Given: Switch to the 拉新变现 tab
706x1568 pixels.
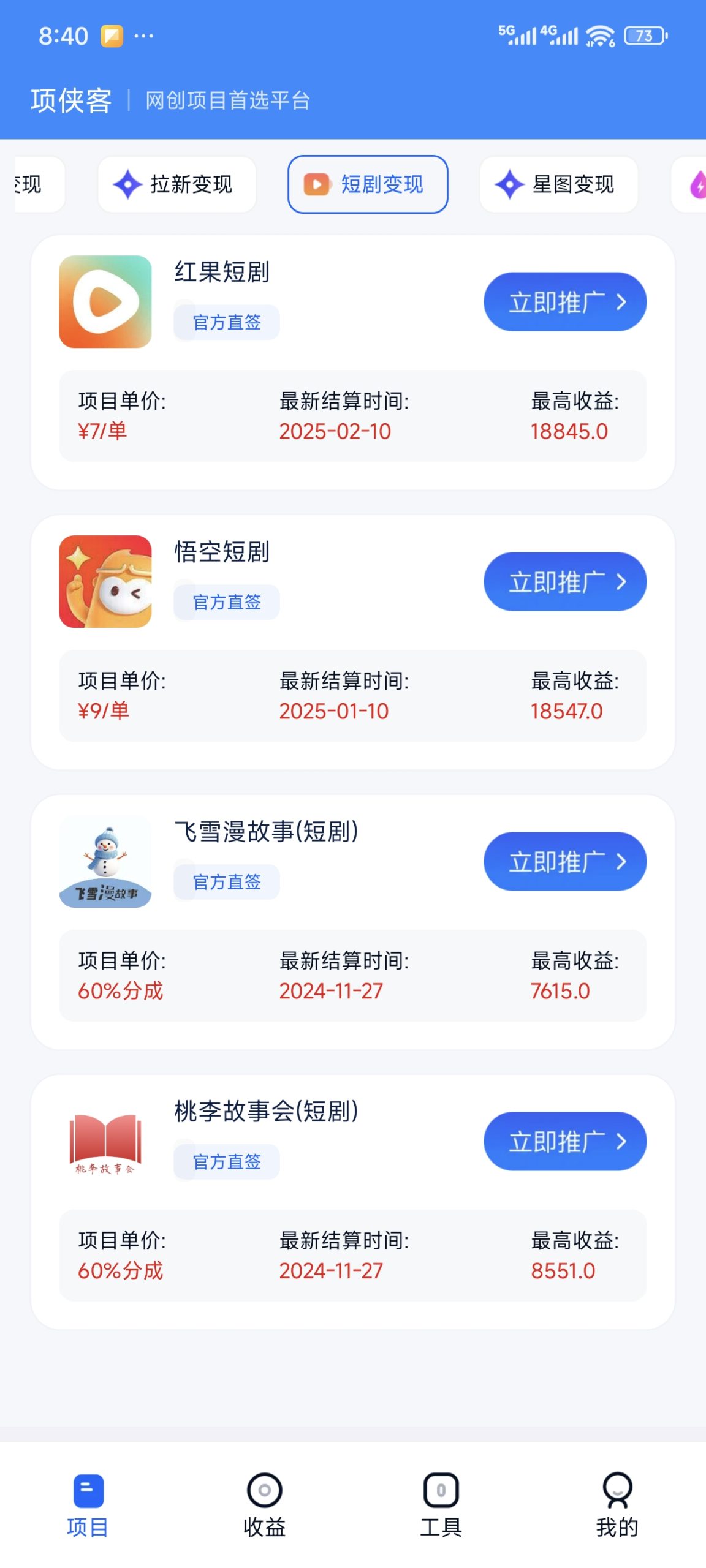Looking at the screenshot, I should (x=176, y=184).
